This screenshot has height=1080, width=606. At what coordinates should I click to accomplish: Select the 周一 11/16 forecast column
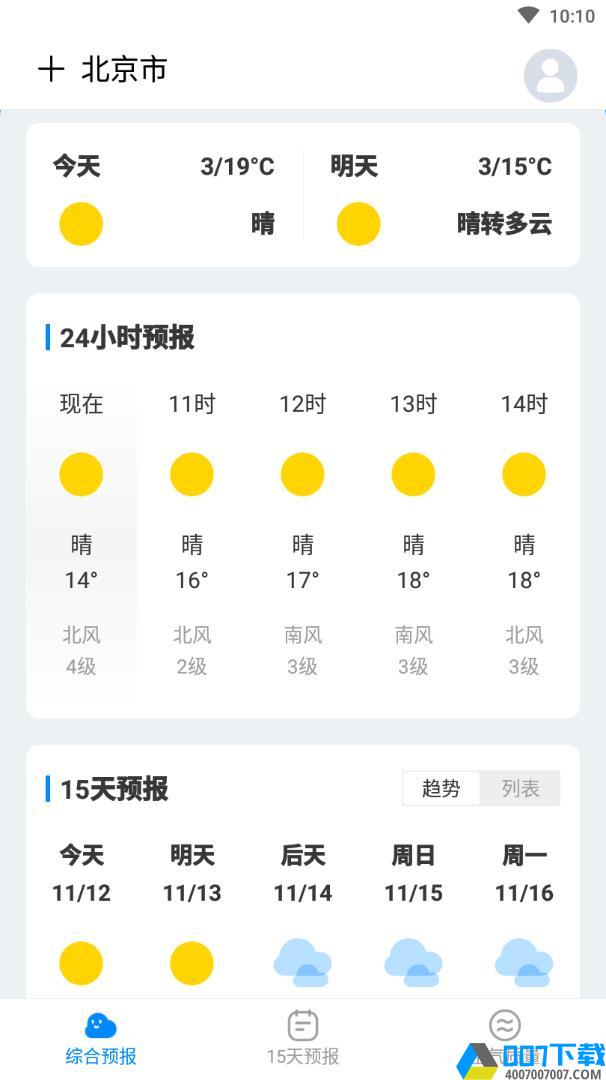[524, 916]
